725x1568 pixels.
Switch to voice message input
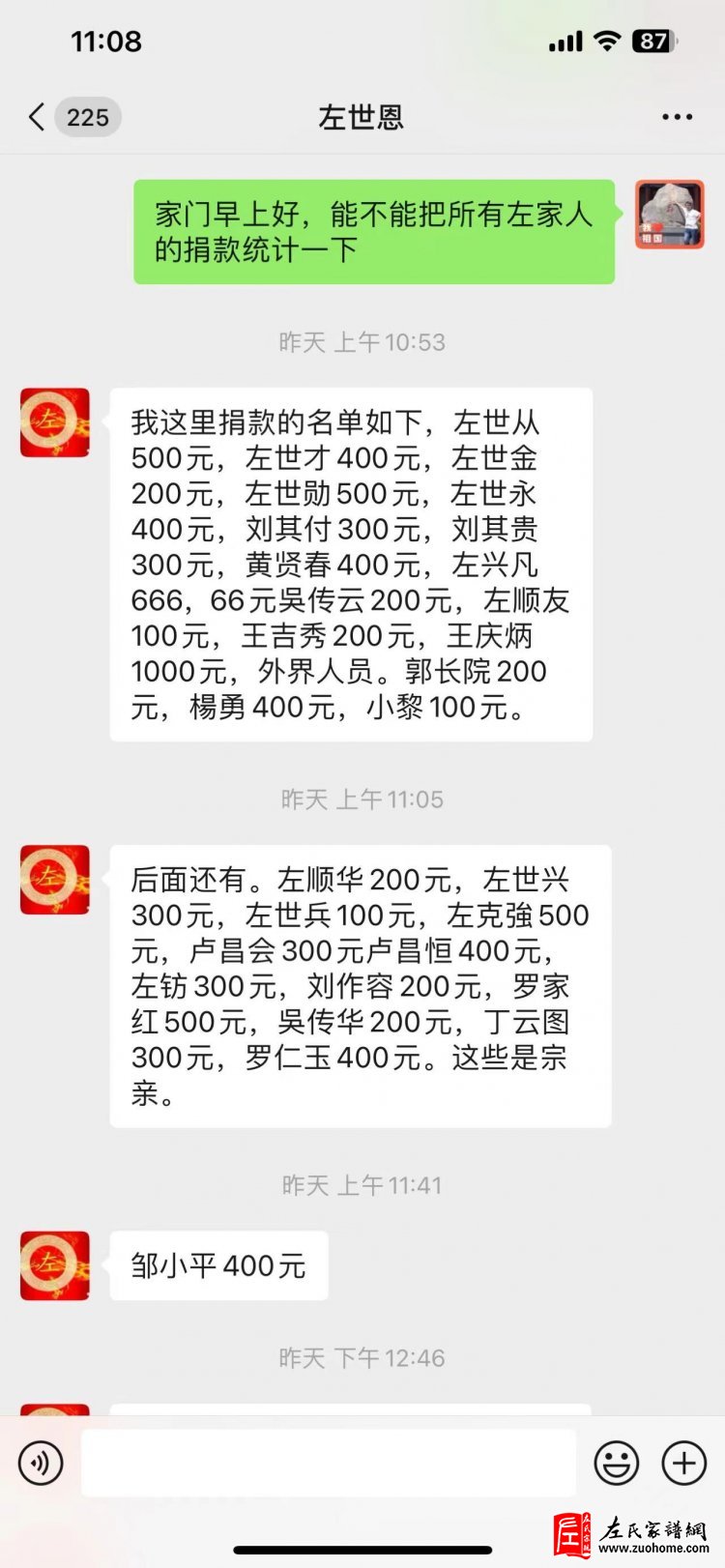[x=41, y=1463]
